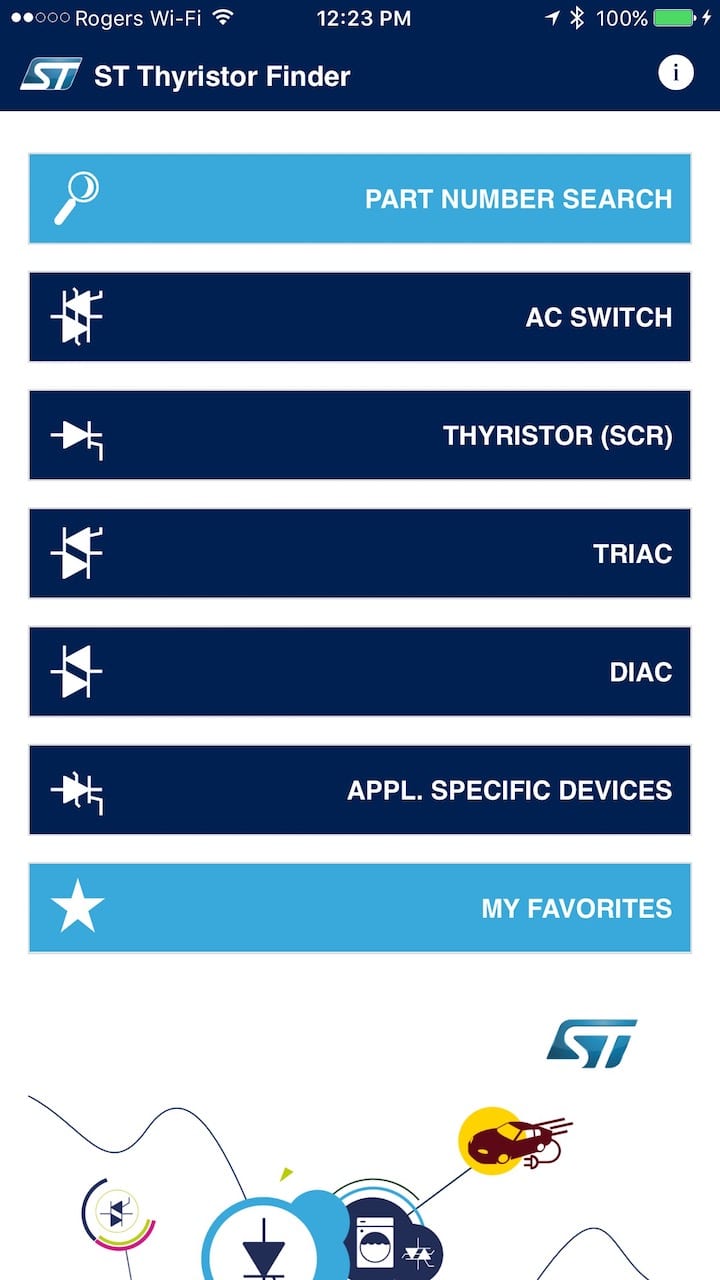Open the TRIAC category
Viewport: 720px width, 1280px height.
click(360, 553)
